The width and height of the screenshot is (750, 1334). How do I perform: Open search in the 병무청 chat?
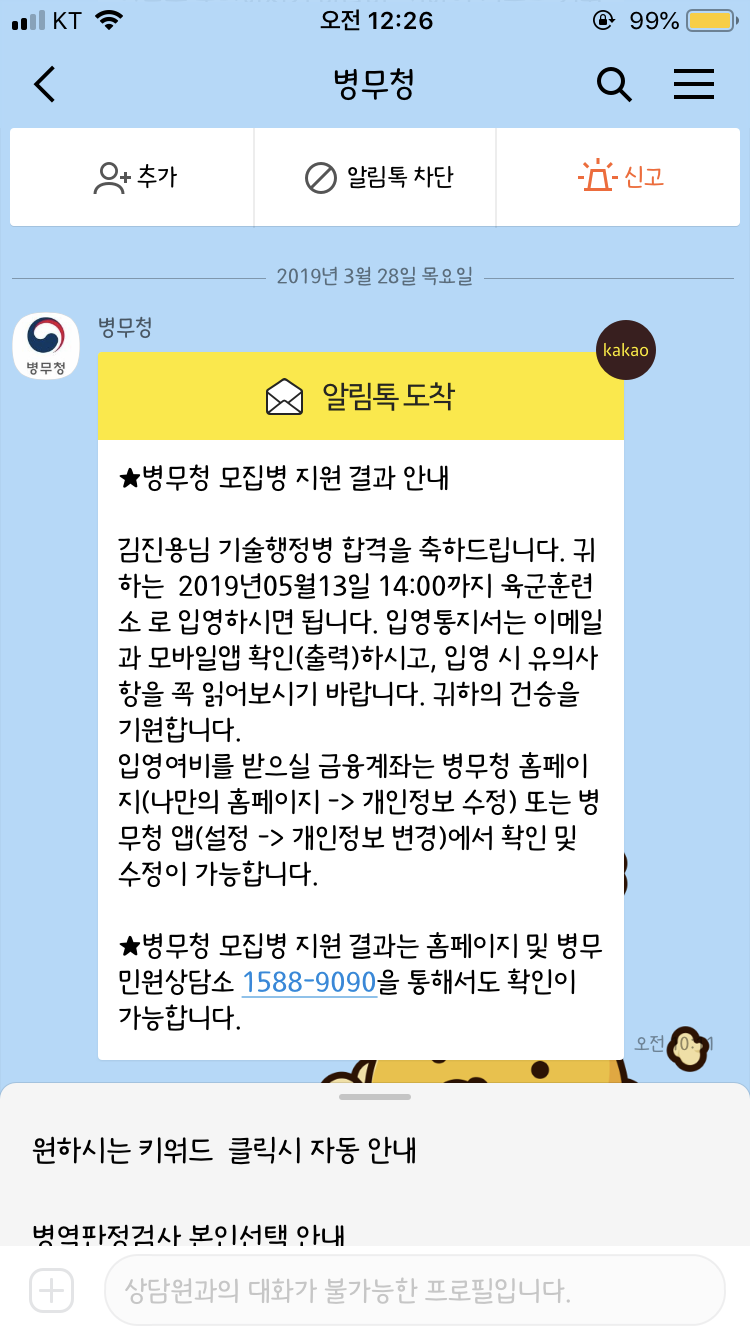[614, 85]
